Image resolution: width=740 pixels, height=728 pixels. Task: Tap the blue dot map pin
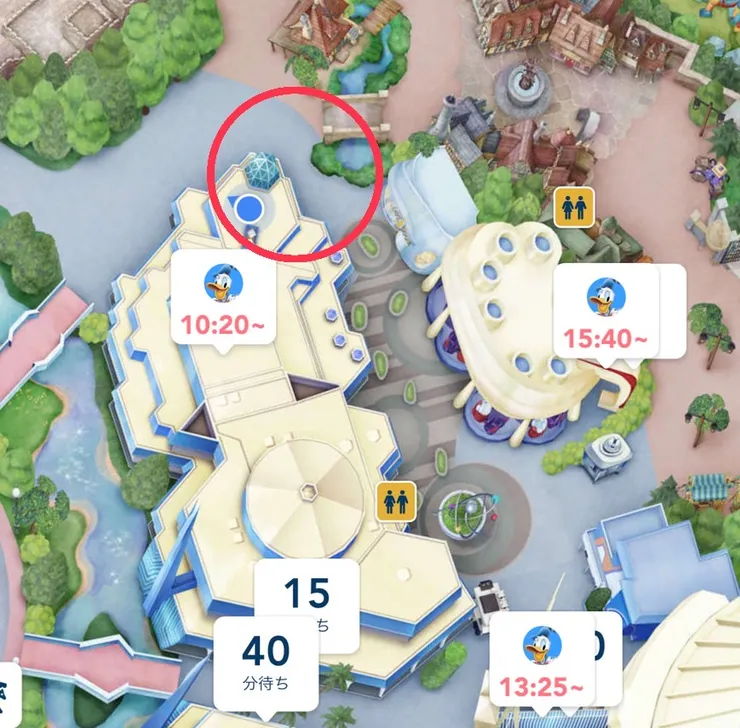[x=251, y=209]
